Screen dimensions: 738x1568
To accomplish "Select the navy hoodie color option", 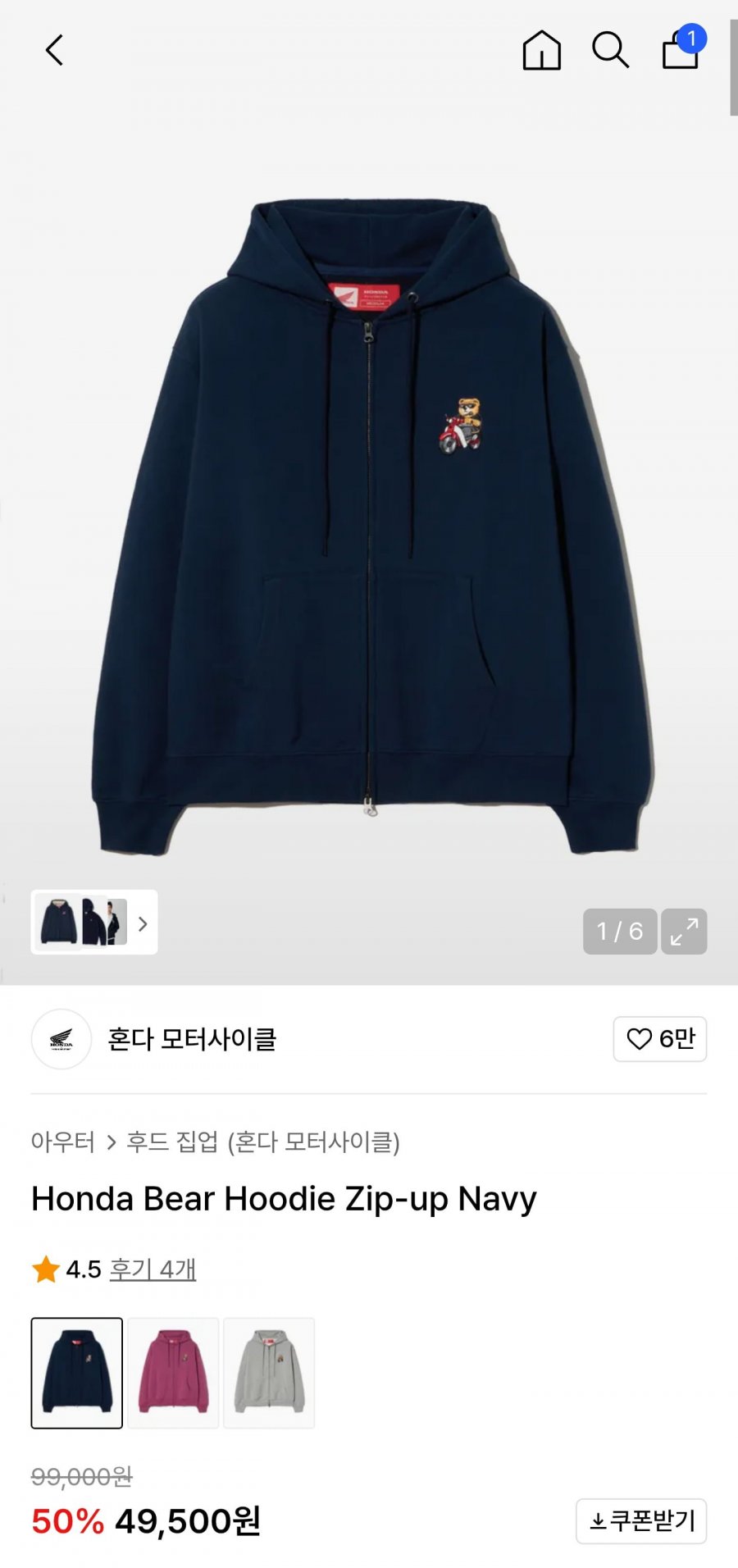I will pyautogui.click(x=77, y=1373).
